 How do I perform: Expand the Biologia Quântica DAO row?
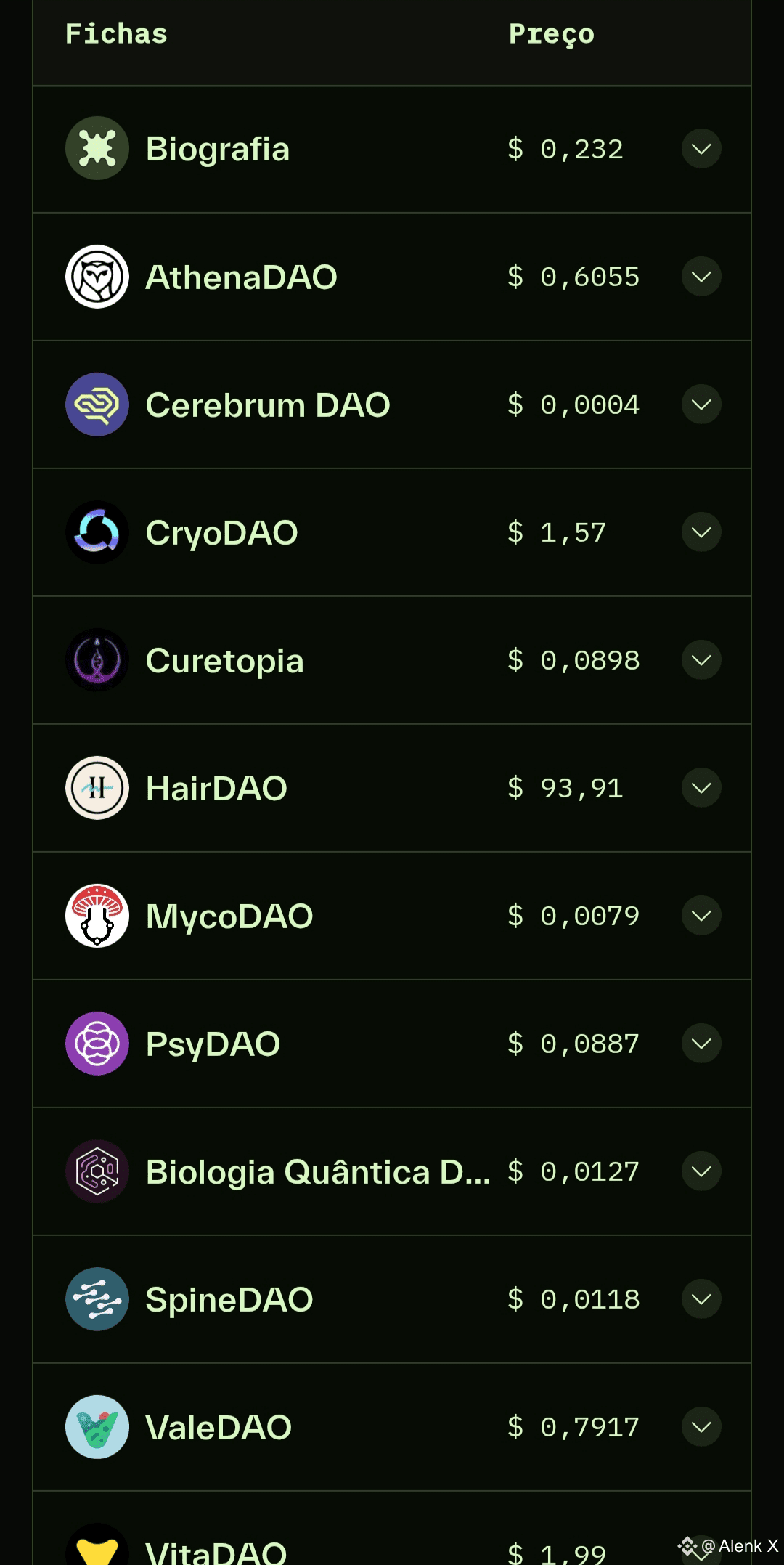tap(701, 1171)
